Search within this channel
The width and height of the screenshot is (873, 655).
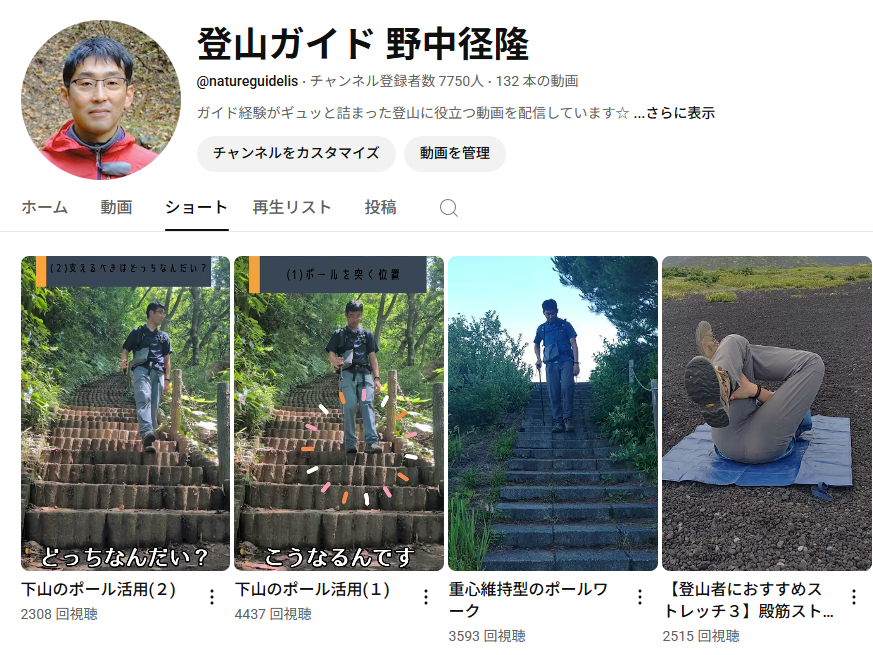449,208
